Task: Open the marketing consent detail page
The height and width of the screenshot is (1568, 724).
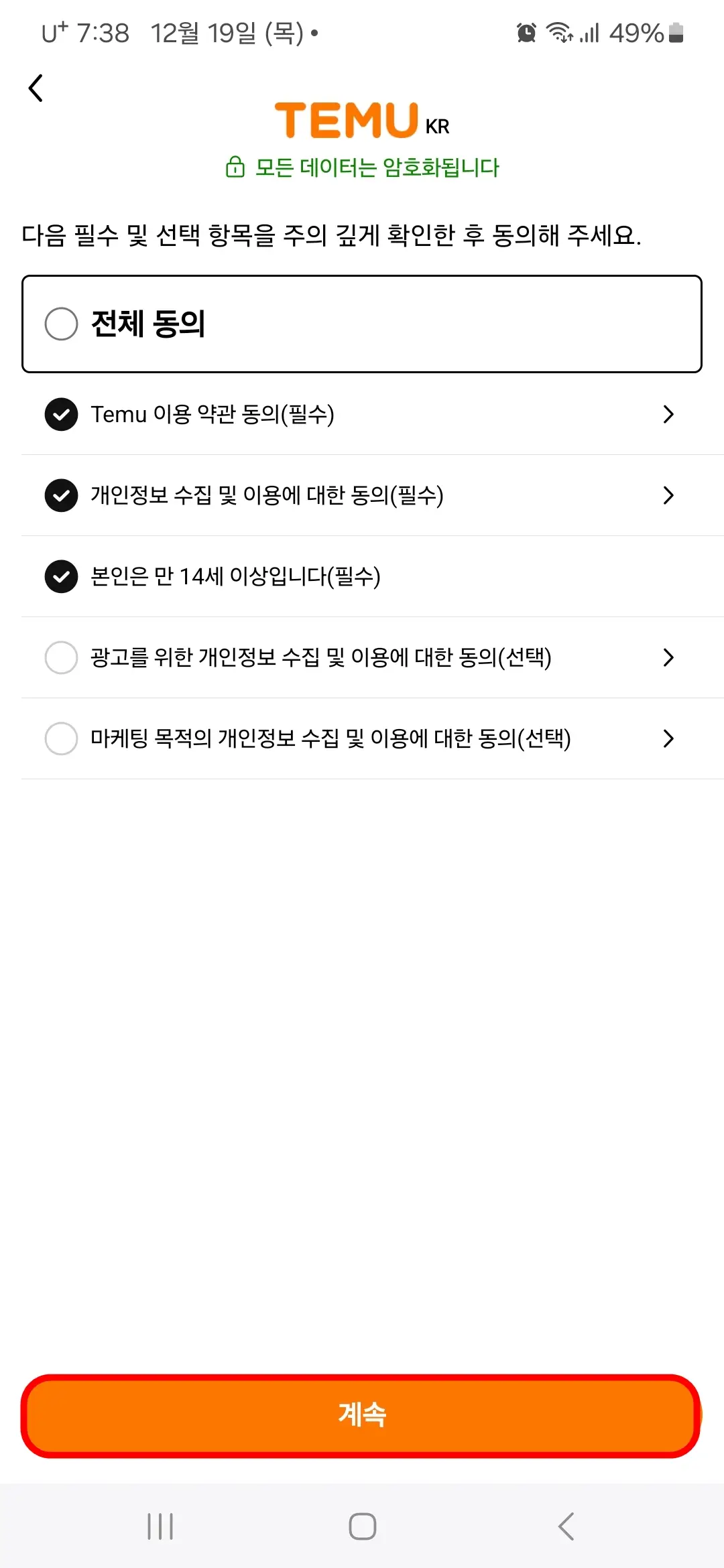Action: point(668,739)
